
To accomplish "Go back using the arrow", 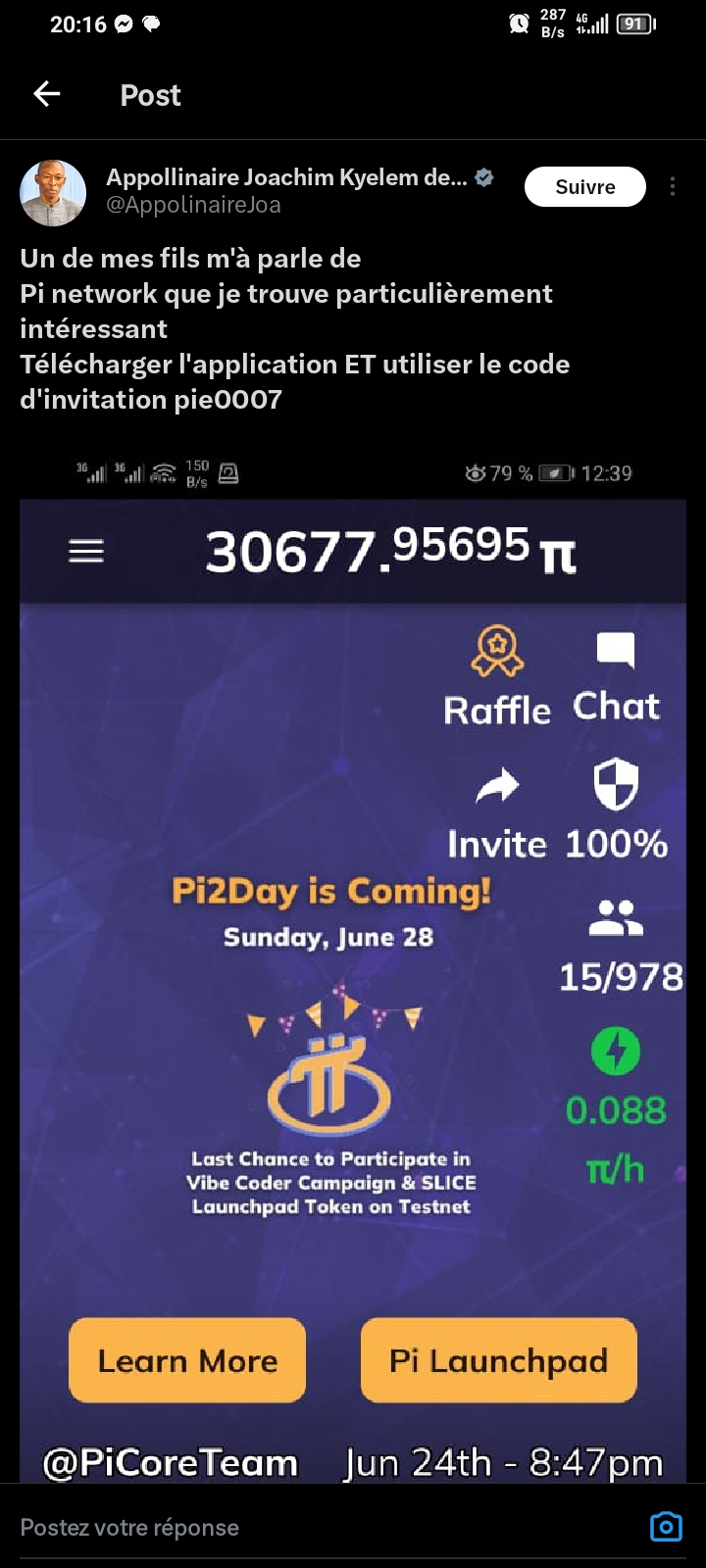I will point(47,94).
